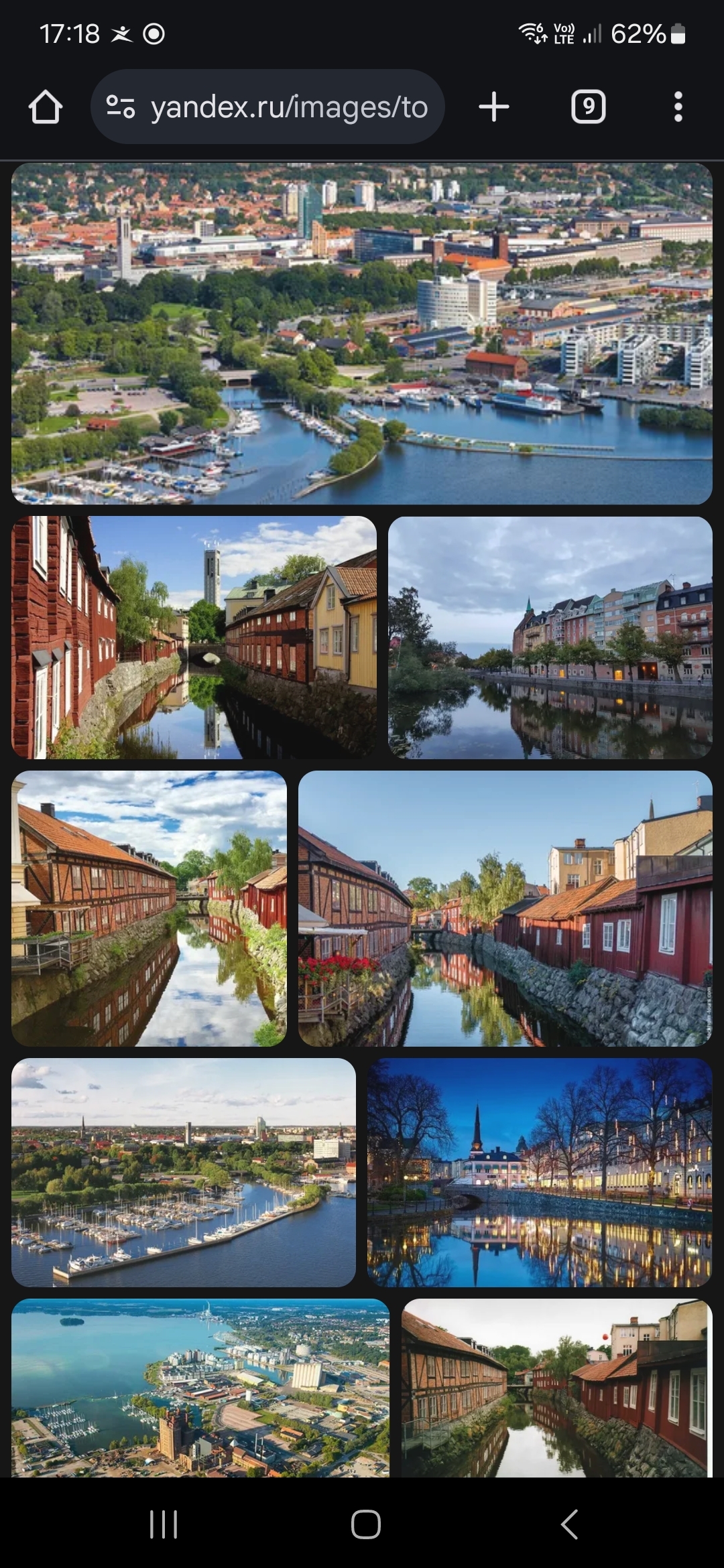Screen dimensions: 724x1568
Task: Open the cloudy riverside apartment buildings image
Action: (x=550, y=637)
